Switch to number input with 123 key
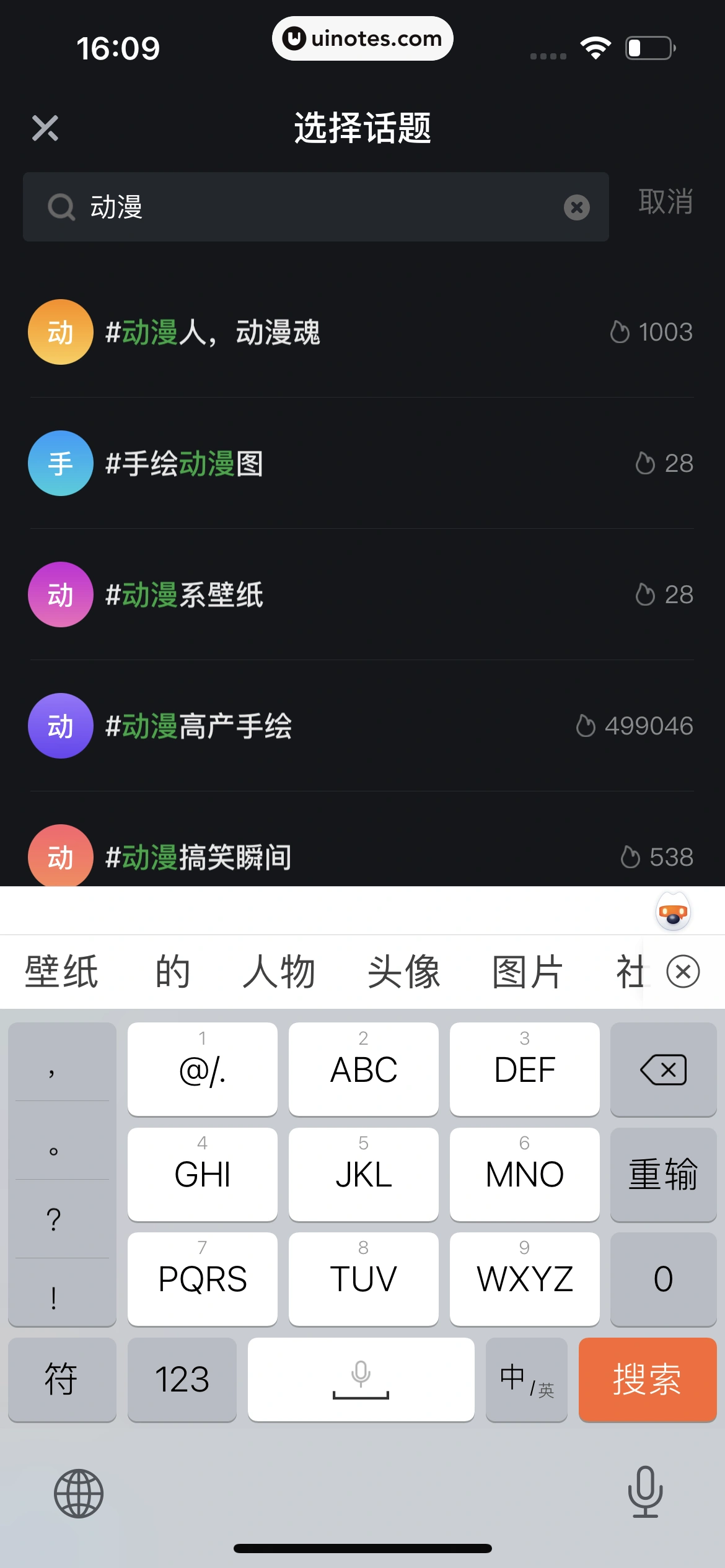 pyautogui.click(x=182, y=1379)
